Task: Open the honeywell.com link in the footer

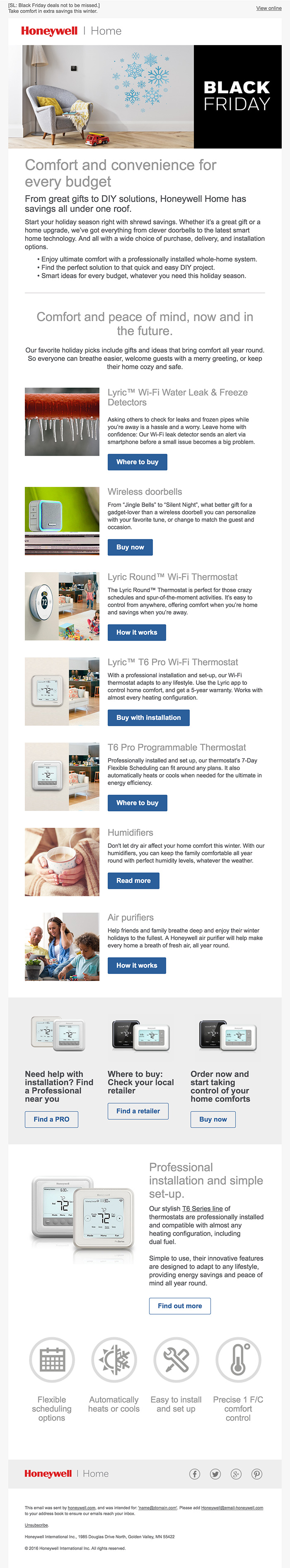Action: [82, 1508]
